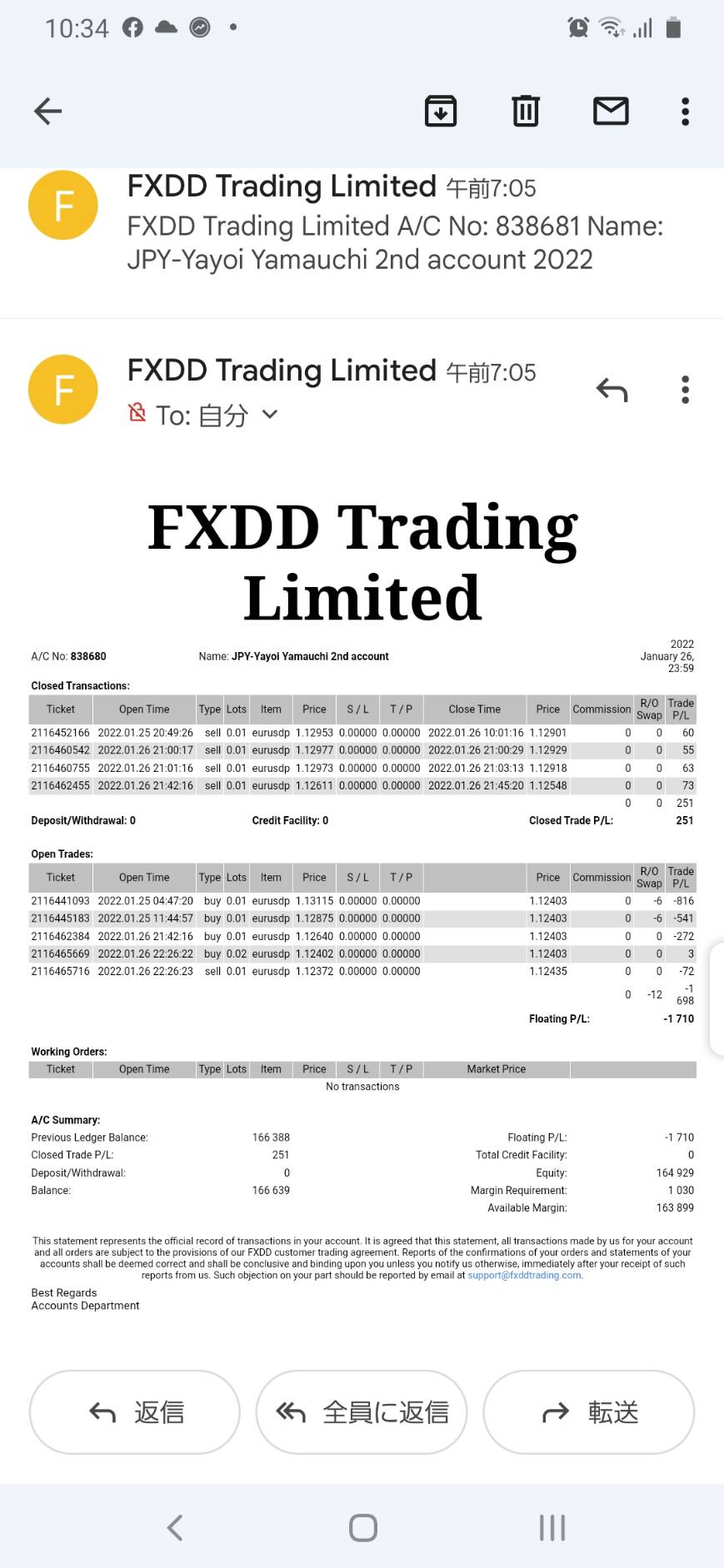Tap the reply arrow beside the sender
This screenshot has height=1568, width=724.
(x=612, y=390)
